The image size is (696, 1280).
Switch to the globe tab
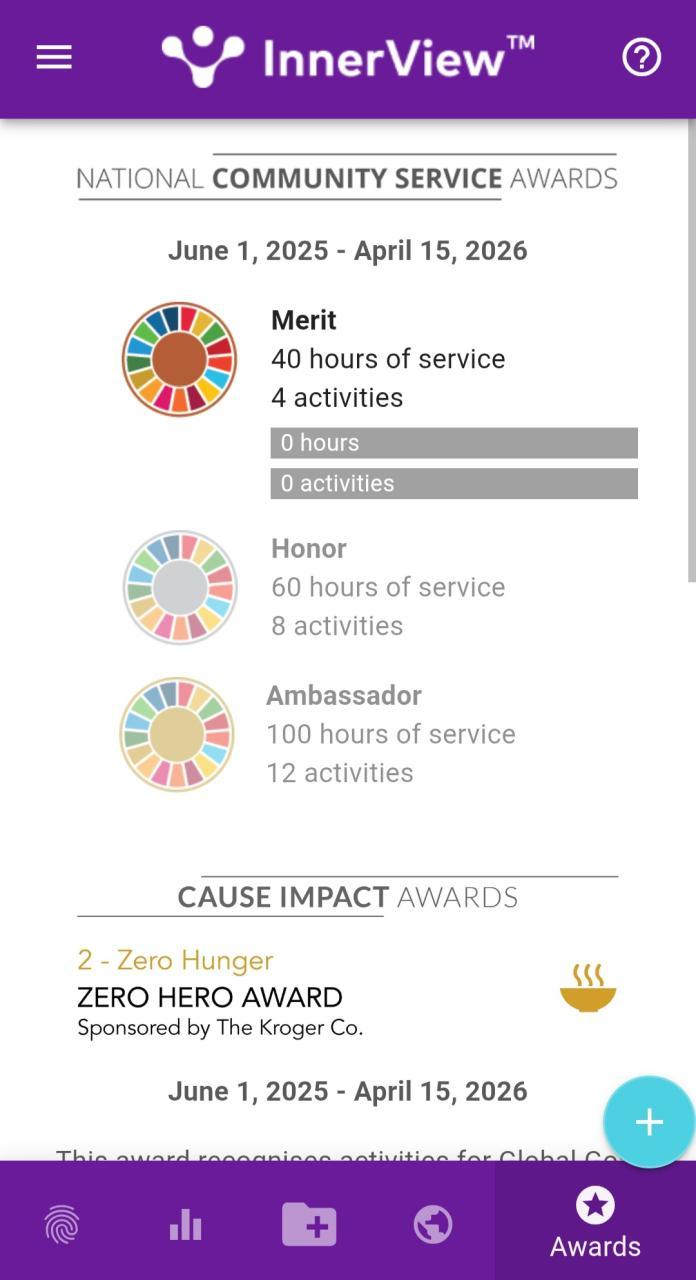433,1224
